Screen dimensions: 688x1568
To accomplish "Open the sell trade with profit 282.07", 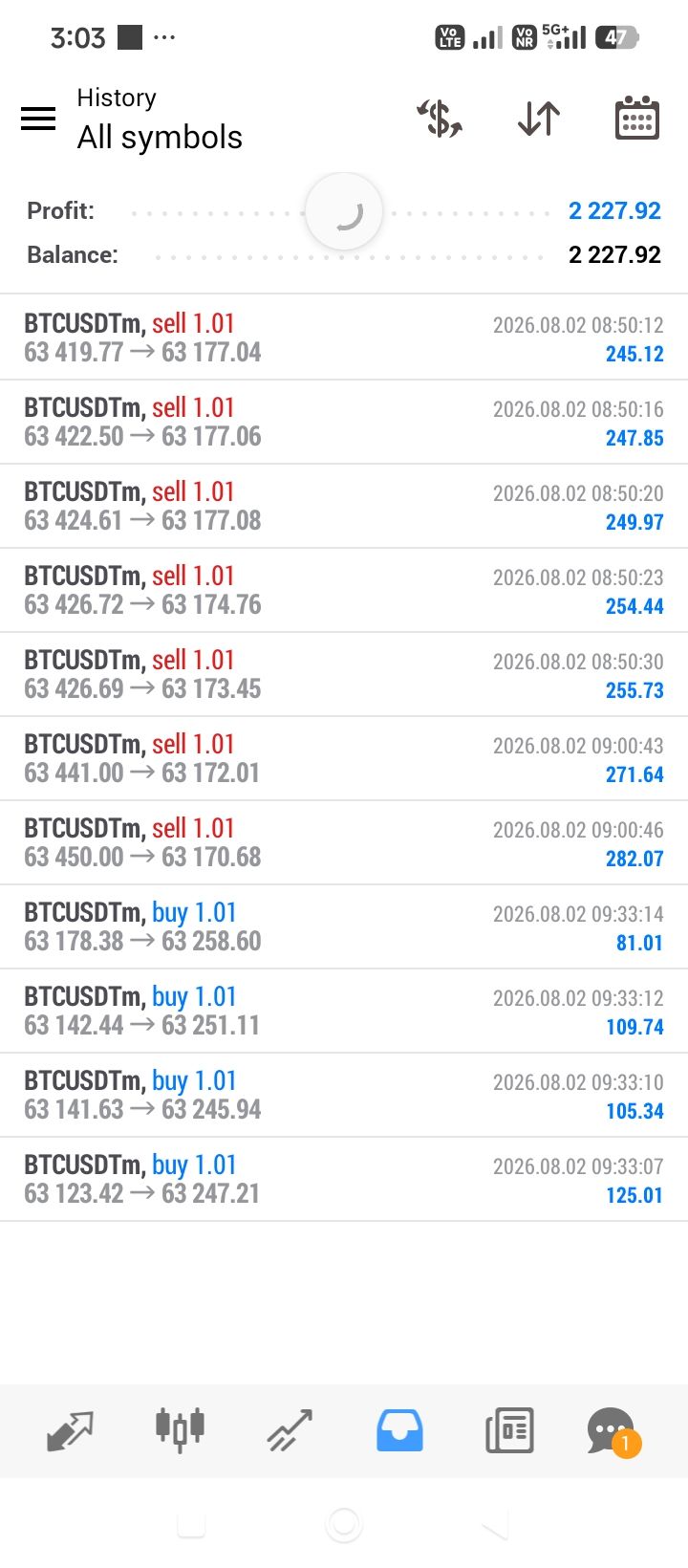I will 344,843.
